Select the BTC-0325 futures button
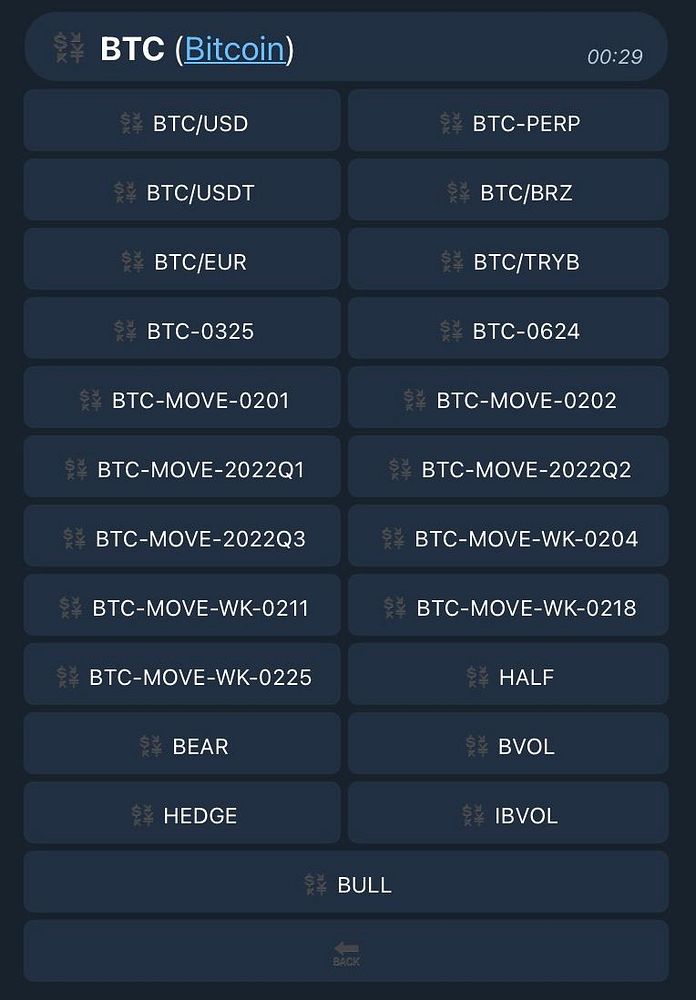The image size is (696, 1000). 182,331
